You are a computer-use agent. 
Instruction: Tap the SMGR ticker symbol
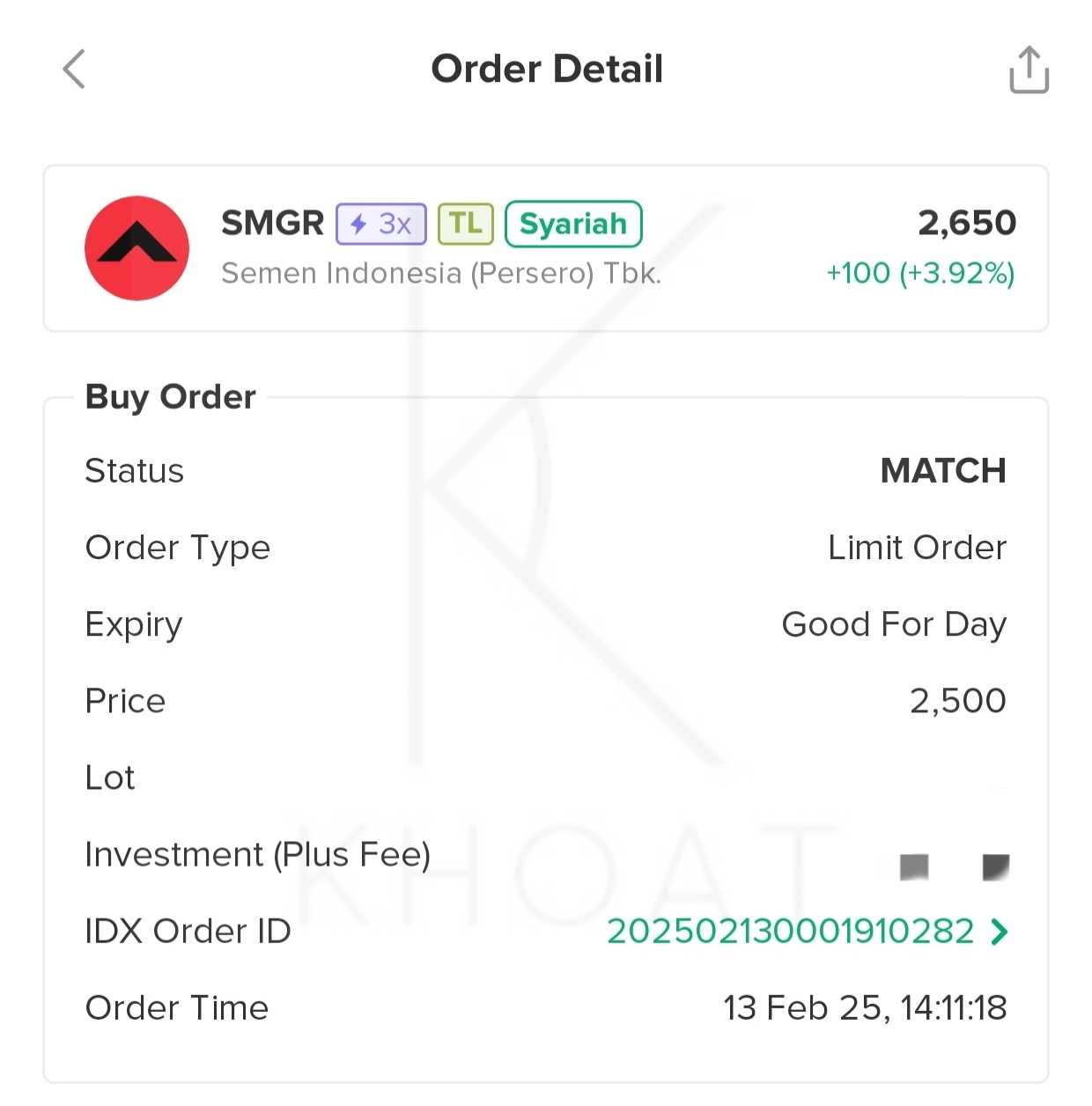(272, 223)
